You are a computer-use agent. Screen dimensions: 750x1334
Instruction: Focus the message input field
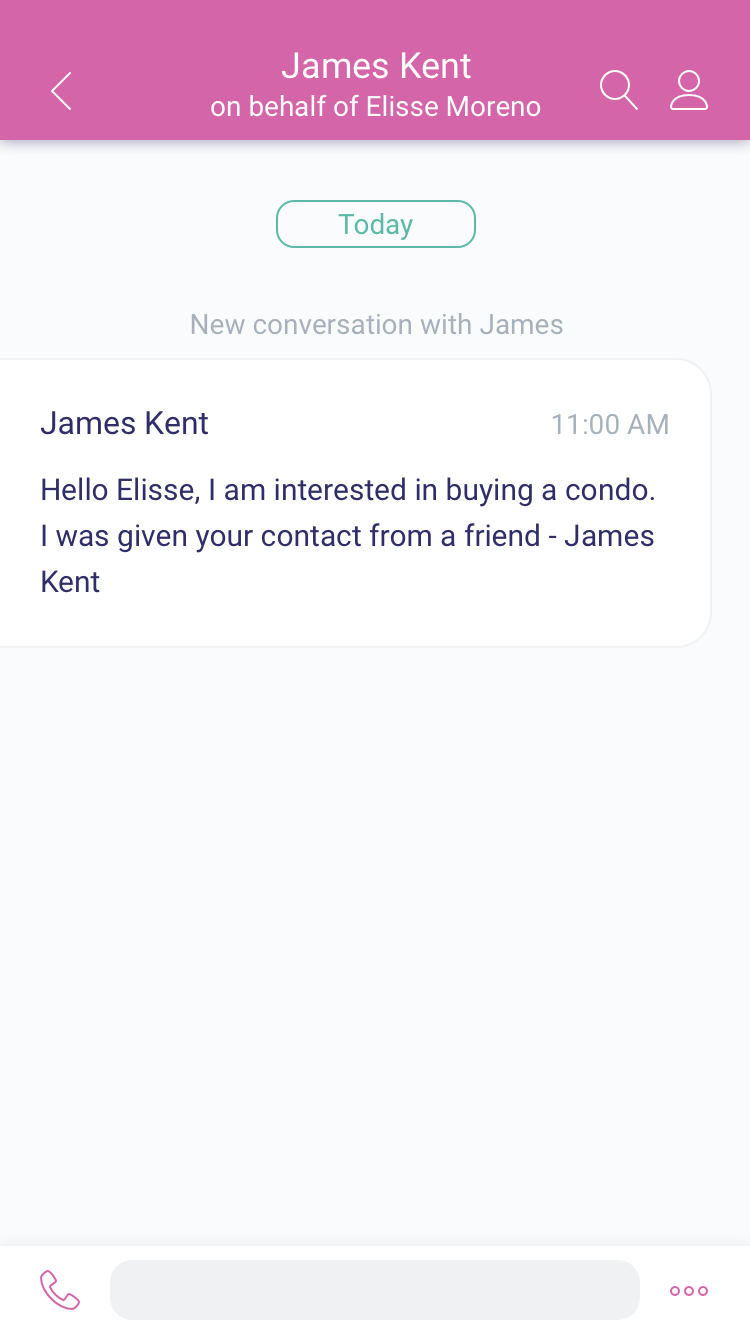[x=375, y=1290]
